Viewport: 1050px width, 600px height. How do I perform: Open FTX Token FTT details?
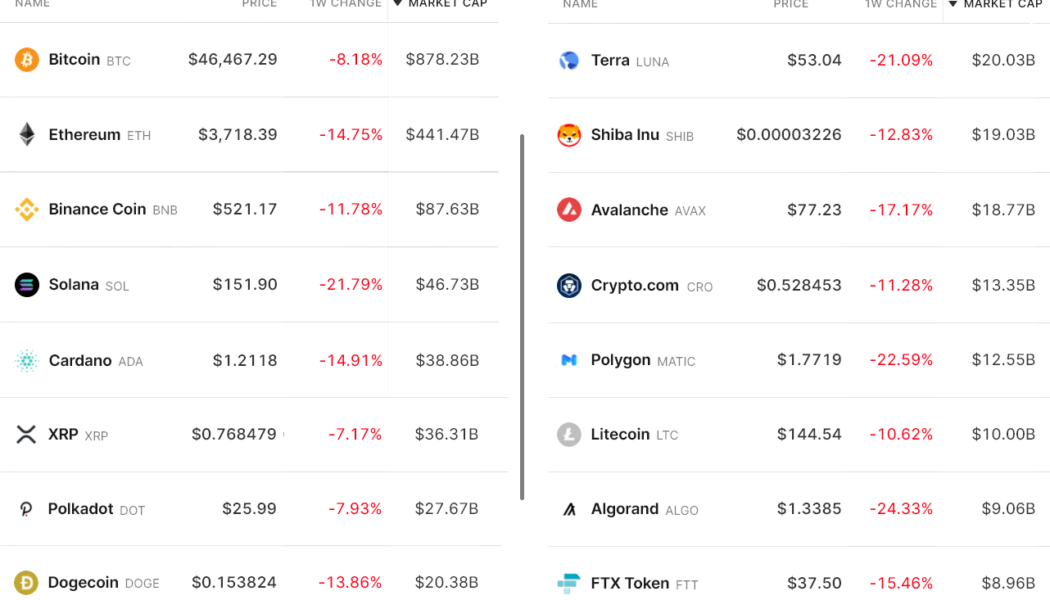click(x=630, y=583)
